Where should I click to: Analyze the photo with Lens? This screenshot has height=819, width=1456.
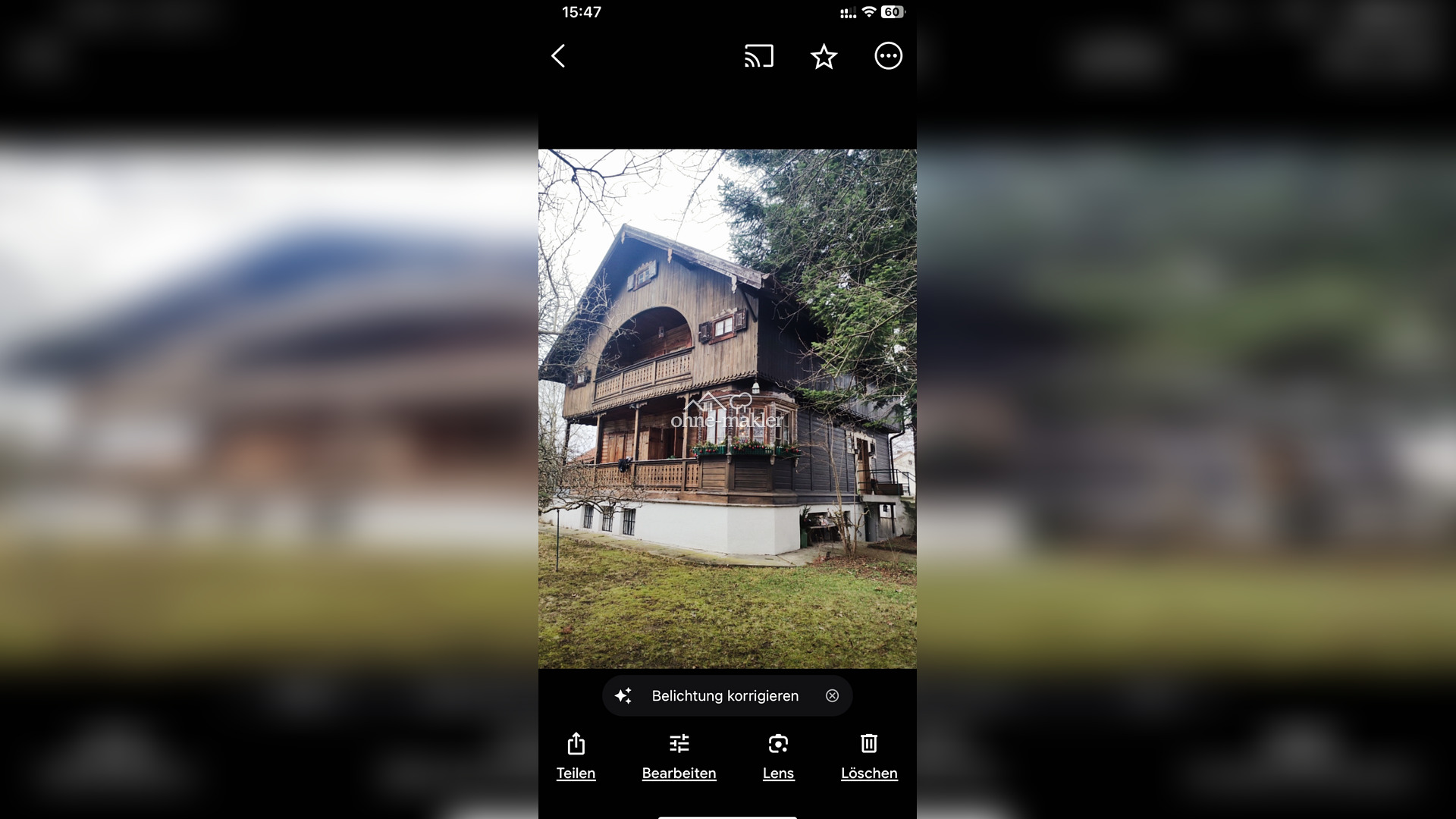click(778, 755)
